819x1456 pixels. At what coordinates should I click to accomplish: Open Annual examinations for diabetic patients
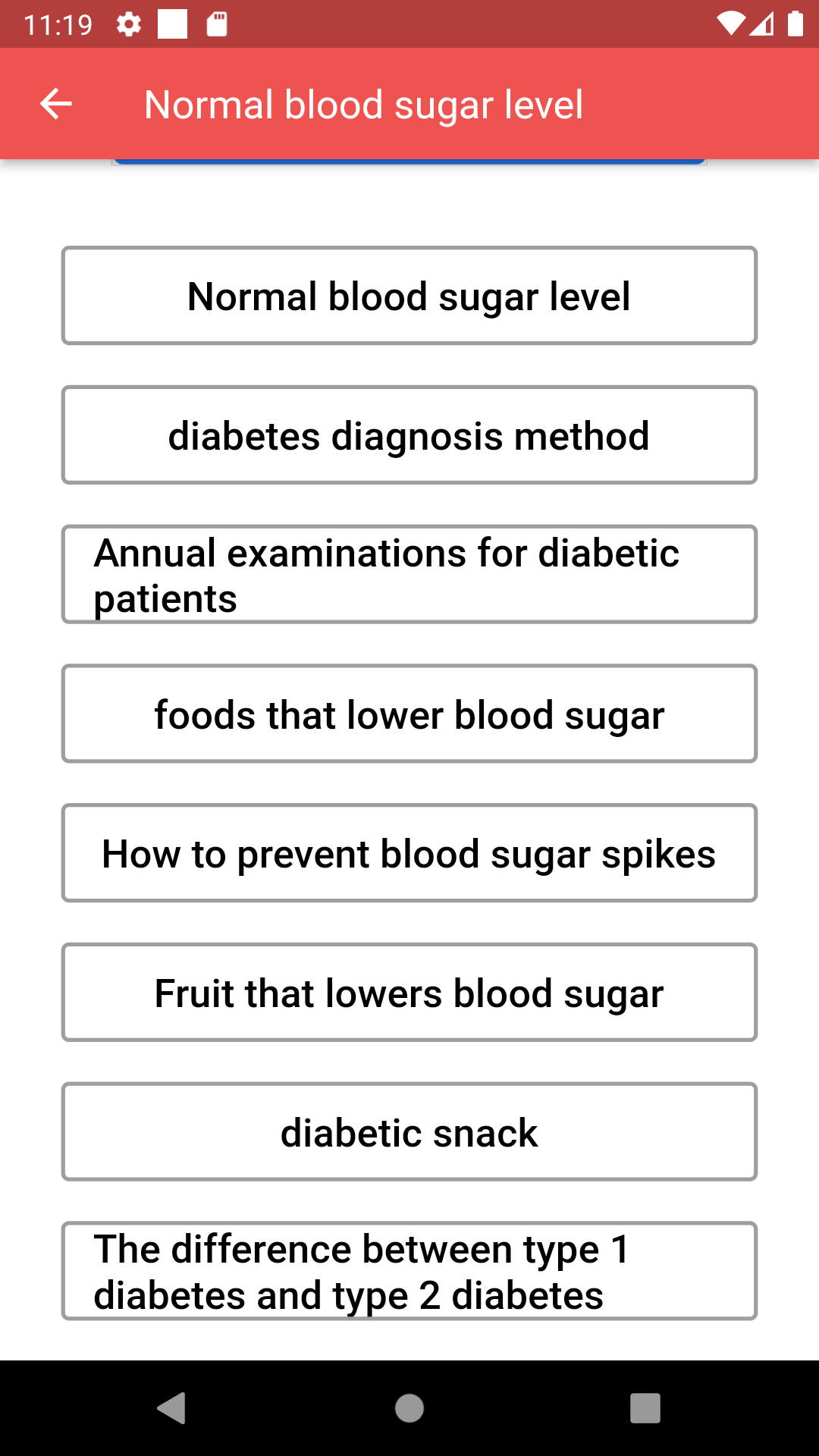point(409,575)
